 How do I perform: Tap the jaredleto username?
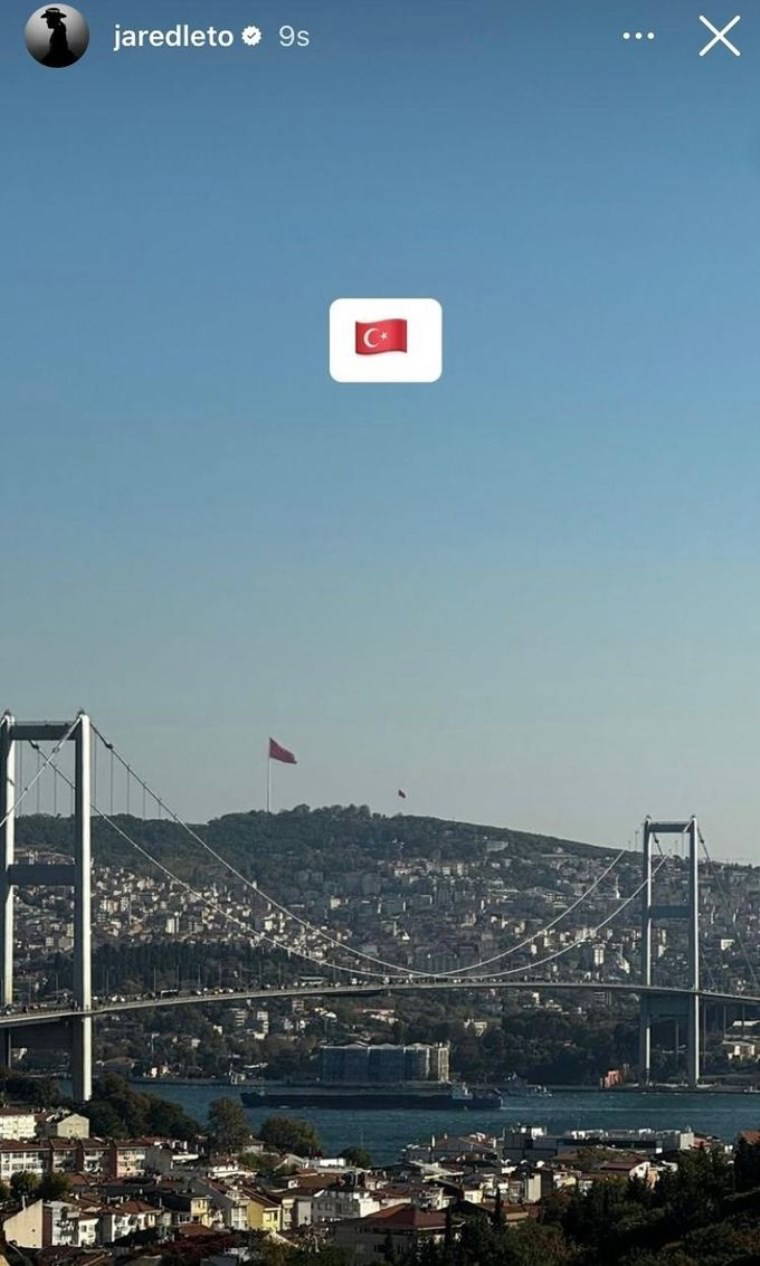[173, 37]
